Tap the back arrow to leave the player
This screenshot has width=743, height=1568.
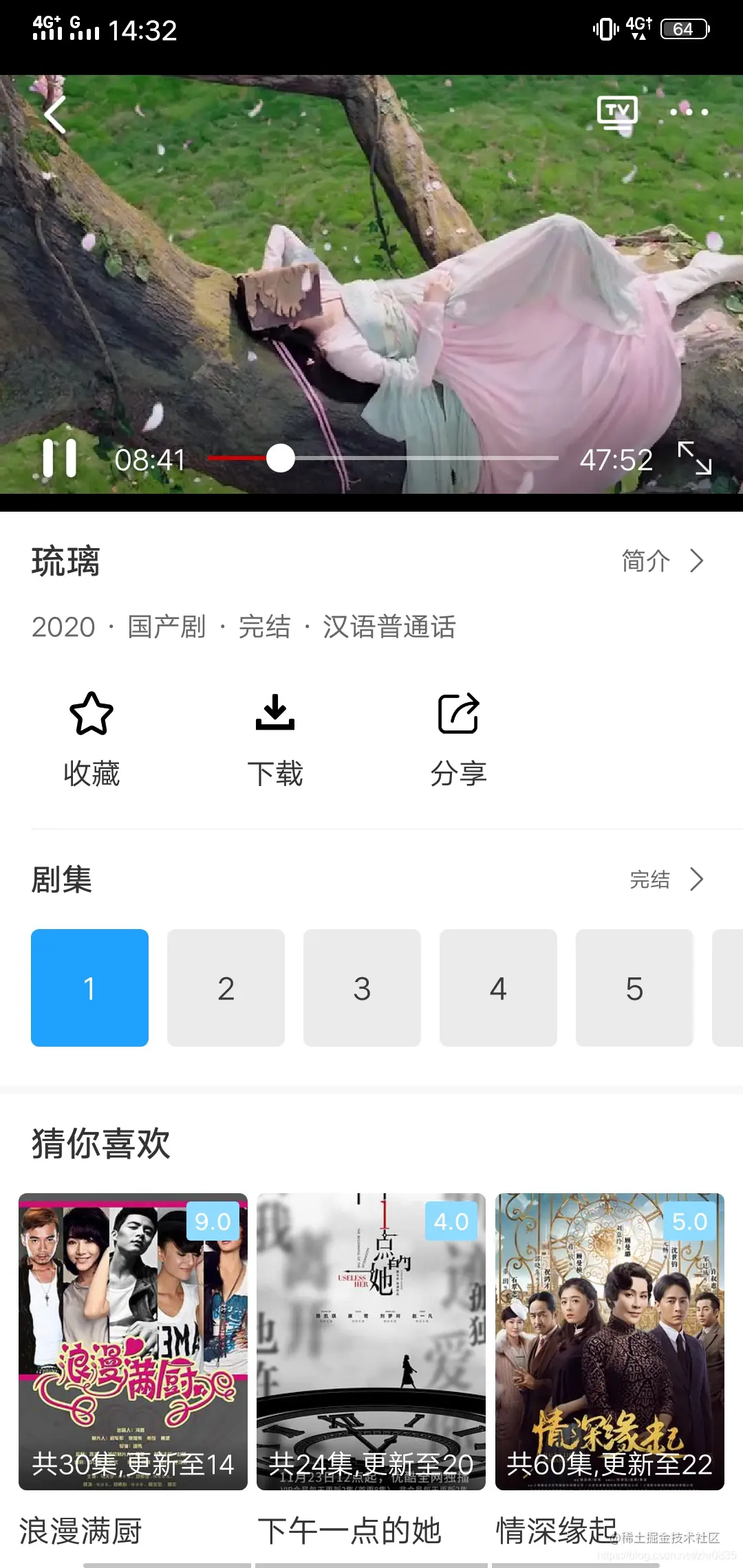click(x=55, y=113)
